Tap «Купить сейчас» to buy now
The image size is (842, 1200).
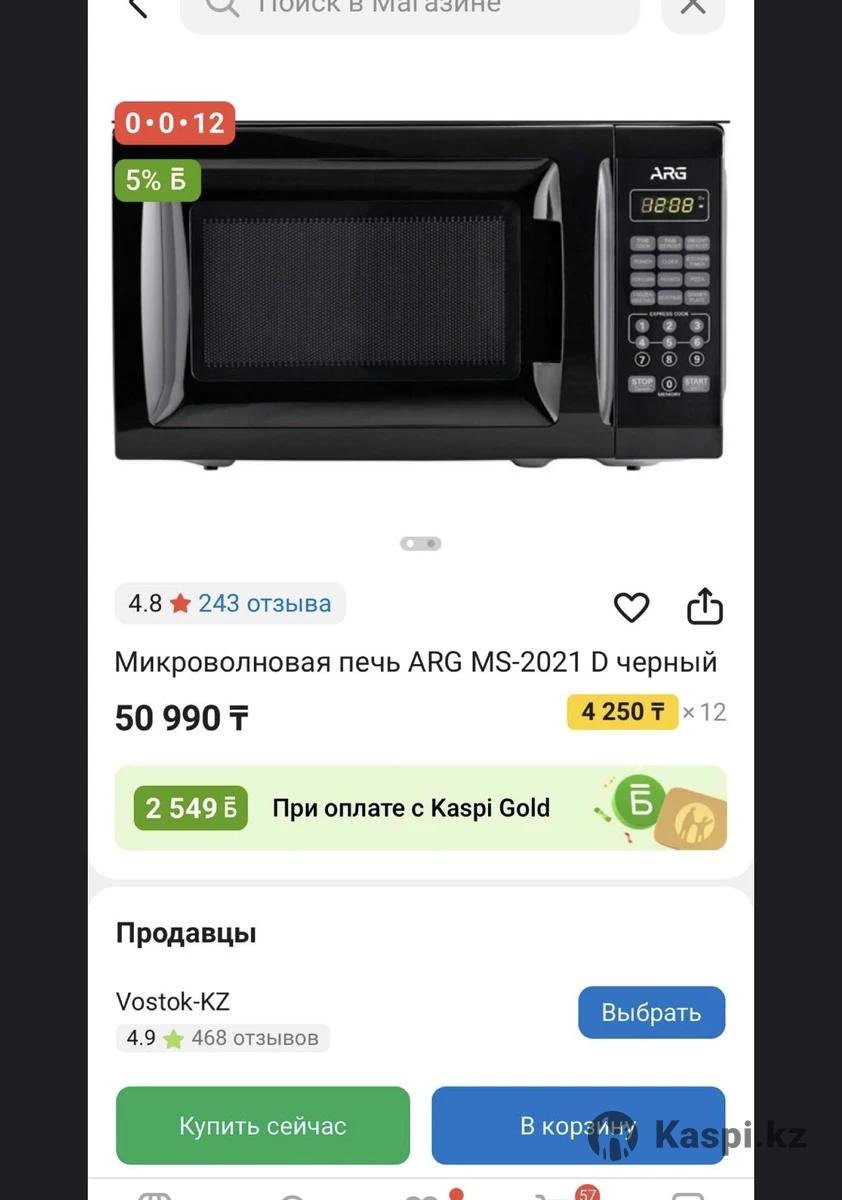pos(263,1126)
